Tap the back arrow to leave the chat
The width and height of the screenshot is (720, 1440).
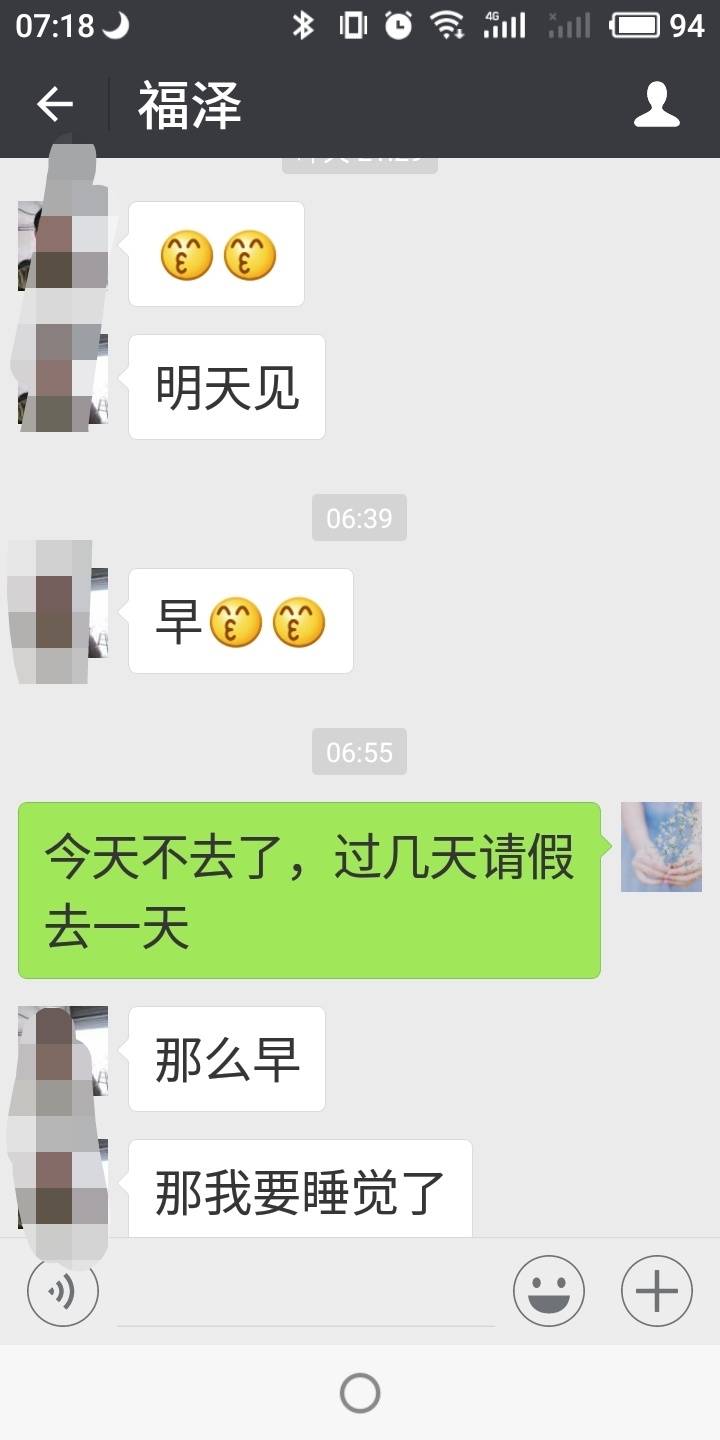[52, 104]
